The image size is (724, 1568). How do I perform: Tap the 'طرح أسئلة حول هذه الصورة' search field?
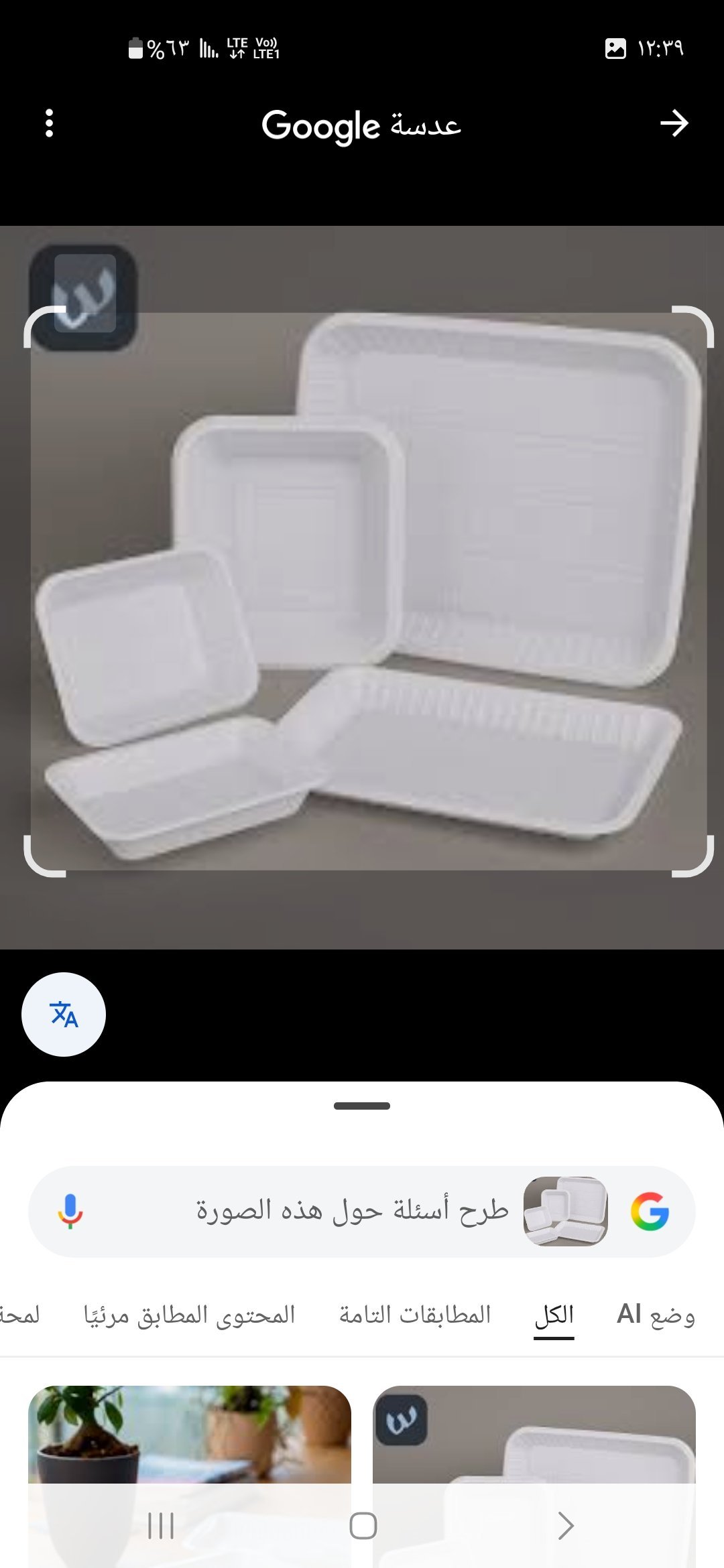(352, 1211)
